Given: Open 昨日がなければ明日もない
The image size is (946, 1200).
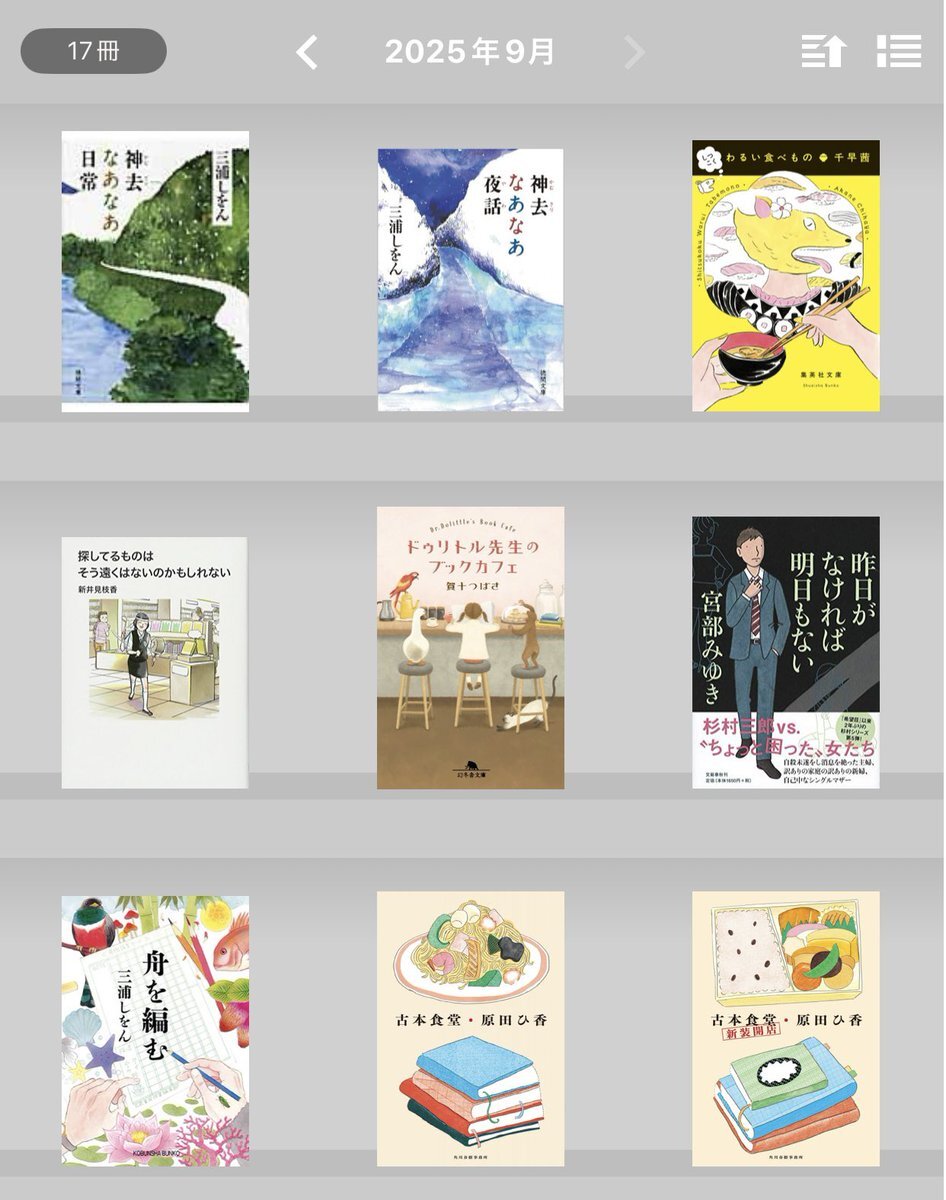Looking at the screenshot, I should [x=786, y=652].
